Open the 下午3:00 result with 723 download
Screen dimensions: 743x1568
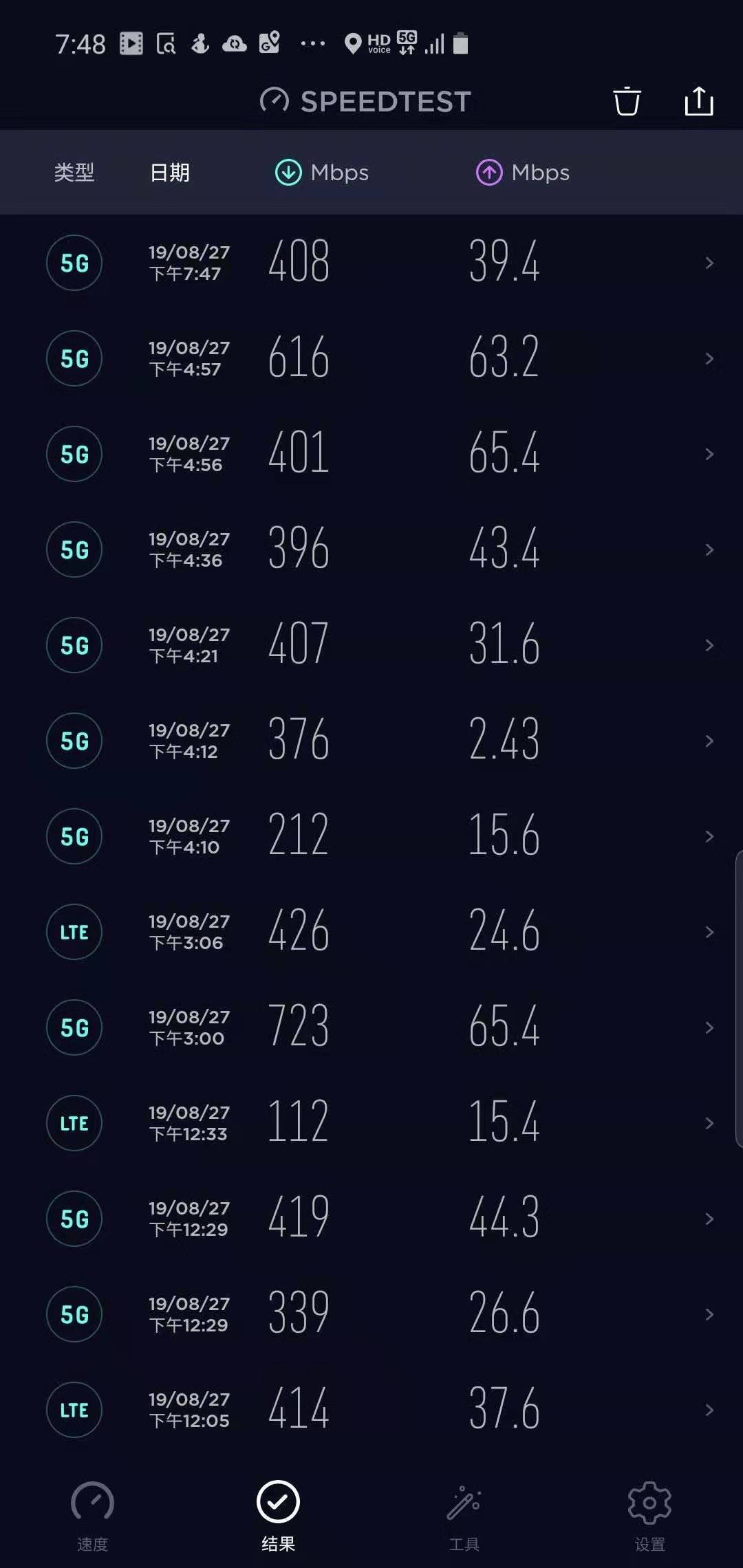click(371, 1027)
